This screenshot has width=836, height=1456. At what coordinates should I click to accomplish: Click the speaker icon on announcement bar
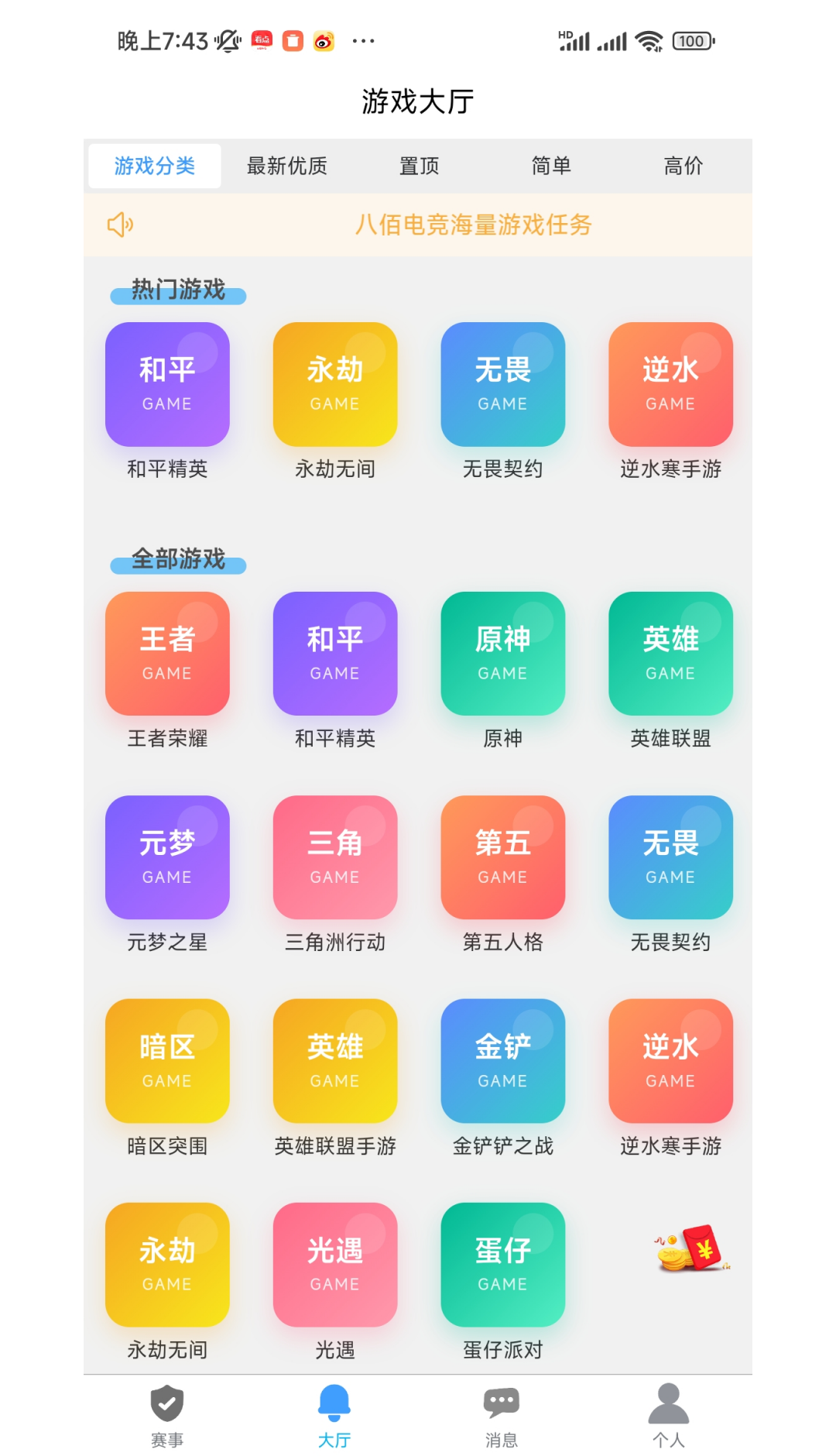point(119,226)
